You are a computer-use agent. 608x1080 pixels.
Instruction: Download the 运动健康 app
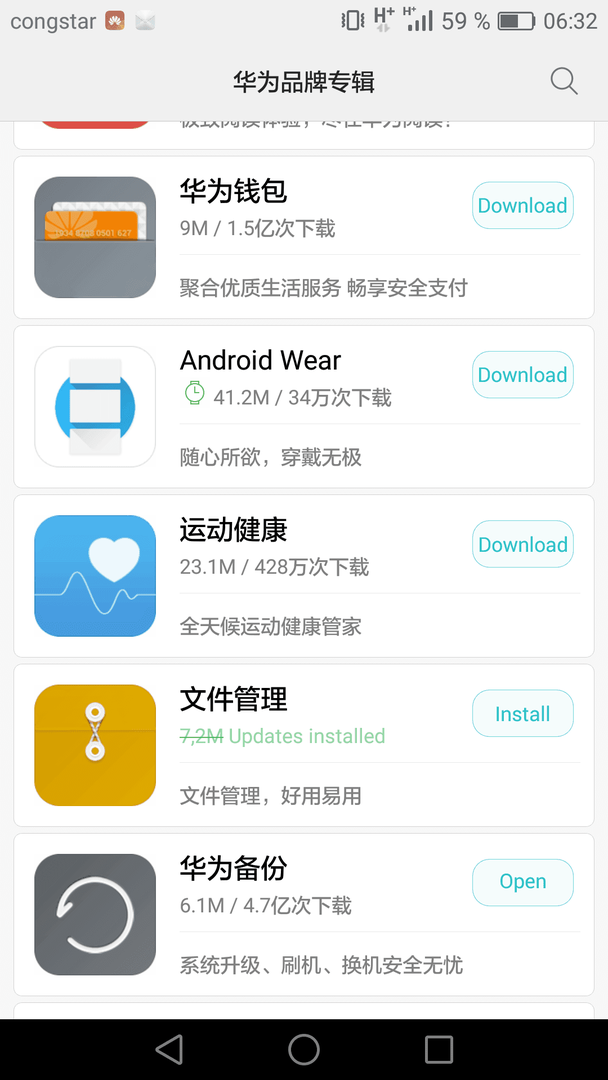coord(523,544)
